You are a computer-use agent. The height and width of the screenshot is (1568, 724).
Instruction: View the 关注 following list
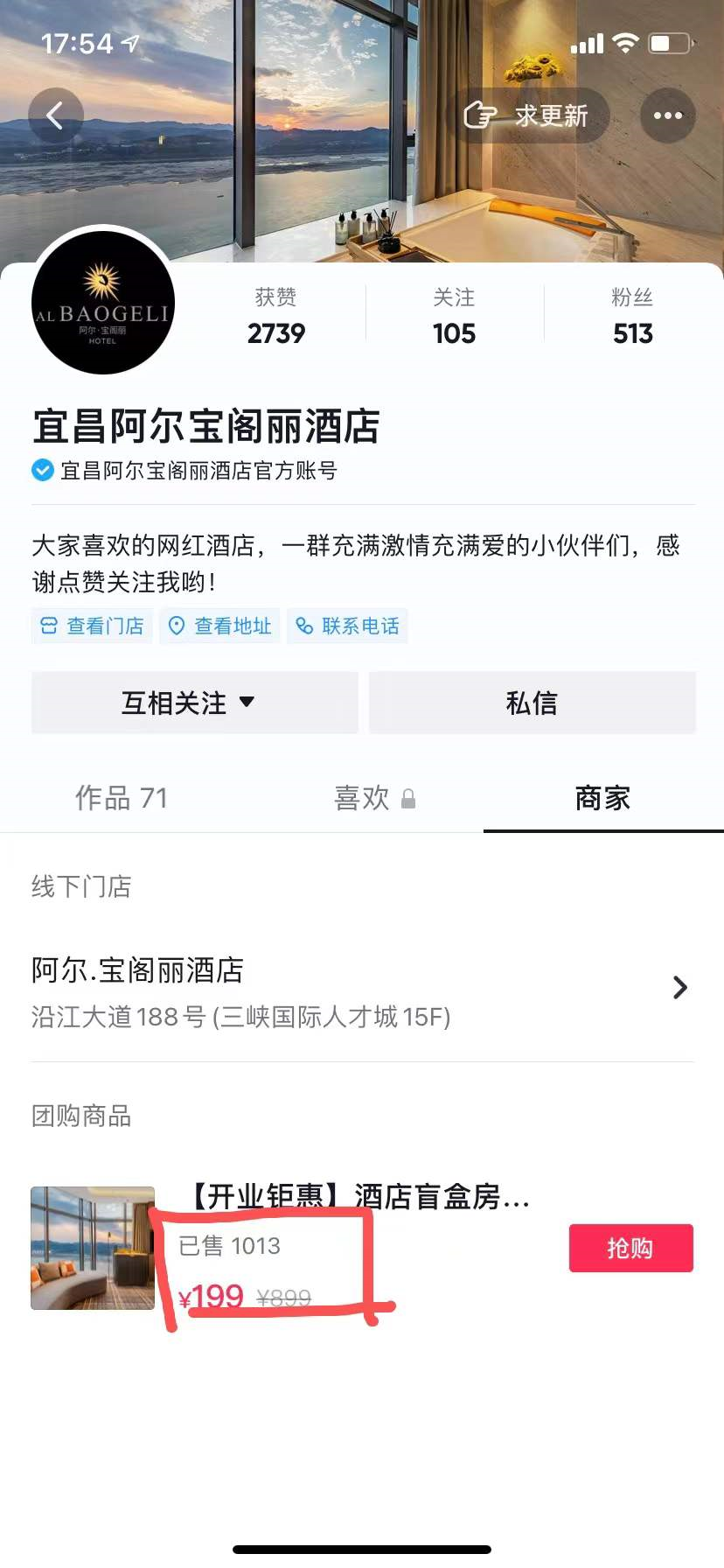point(454,318)
